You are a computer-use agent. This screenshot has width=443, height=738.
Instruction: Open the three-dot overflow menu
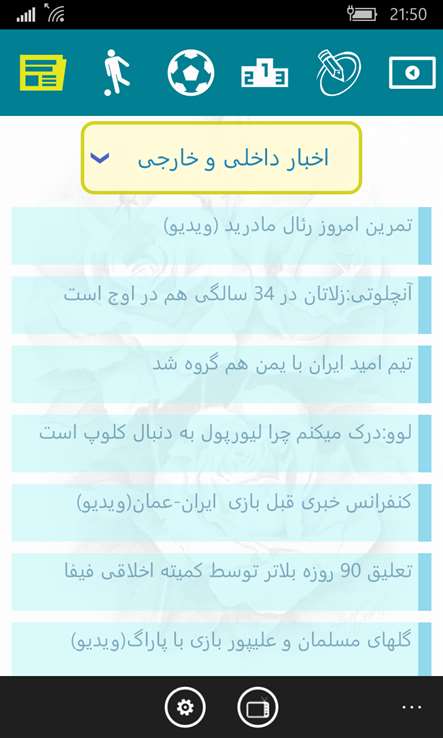[412, 707]
